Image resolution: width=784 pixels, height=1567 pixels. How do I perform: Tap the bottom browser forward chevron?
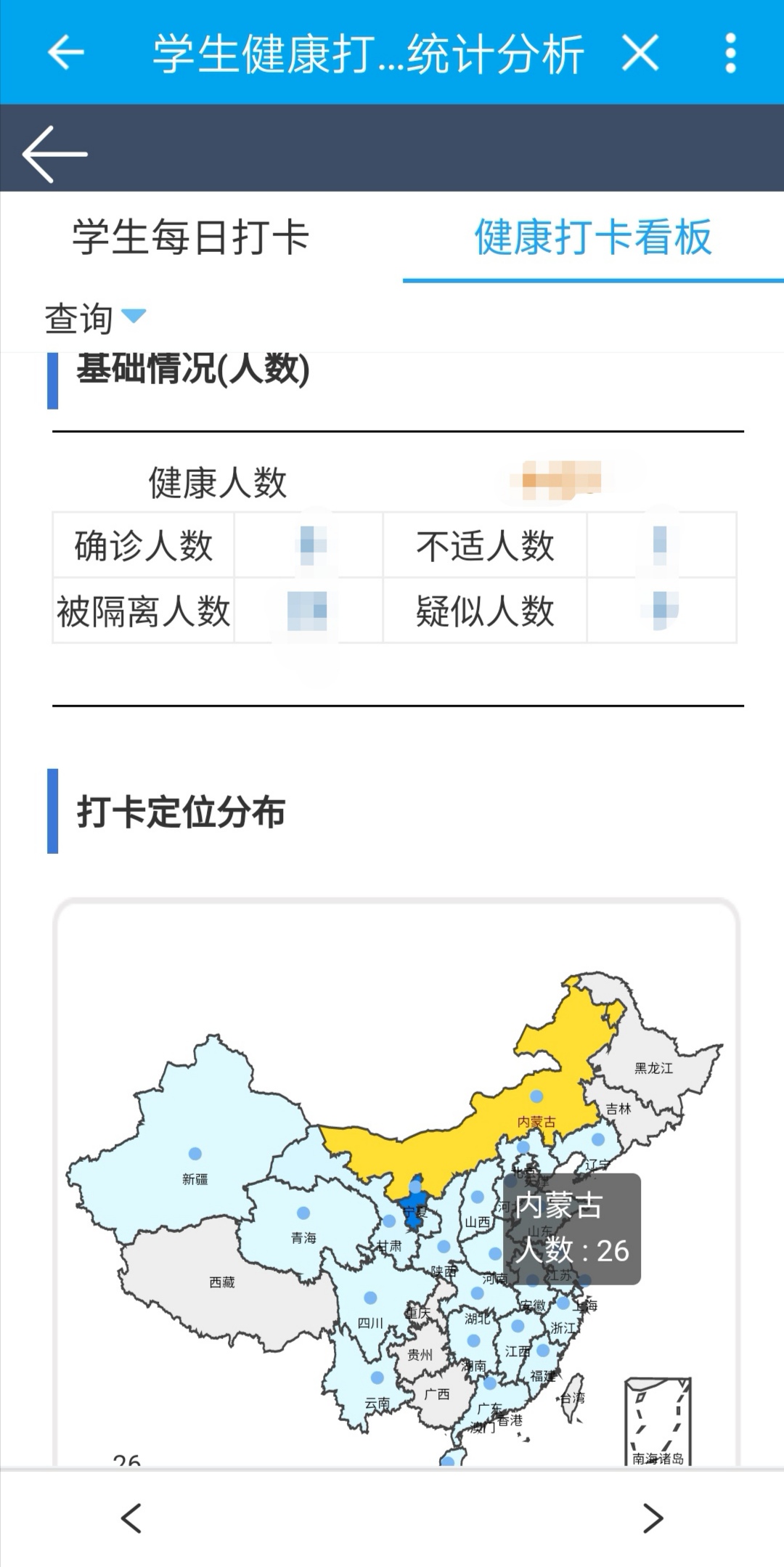[653, 1518]
